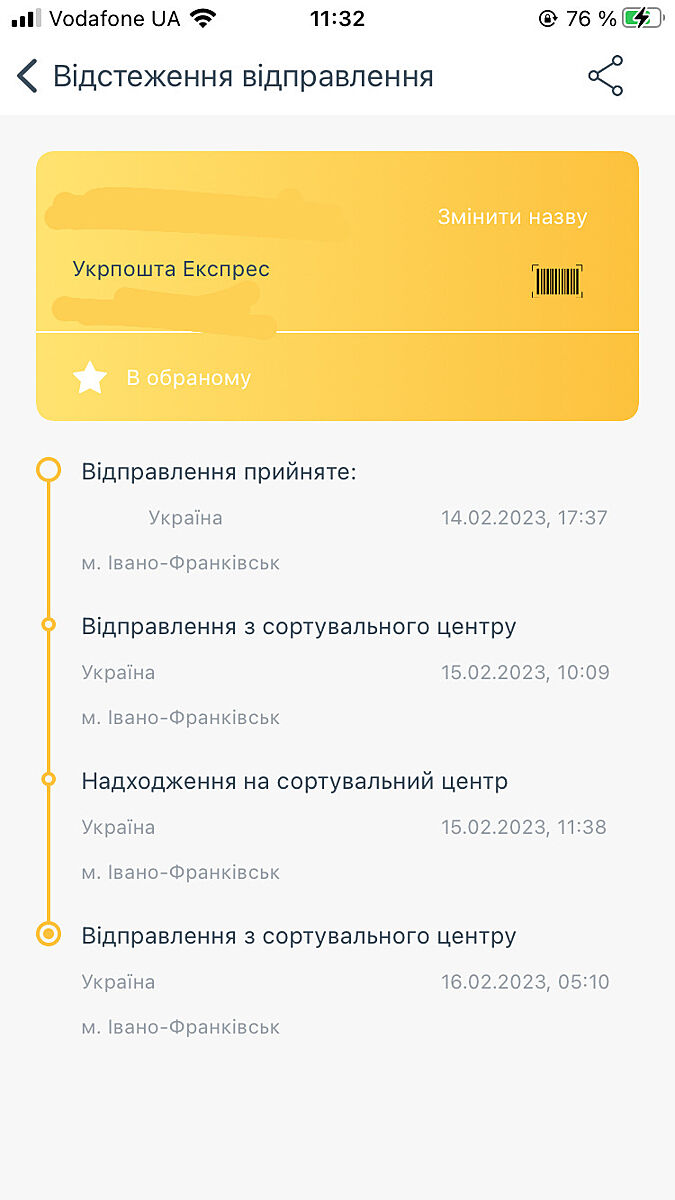Share the shipment tracking info

tap(605, 77)
